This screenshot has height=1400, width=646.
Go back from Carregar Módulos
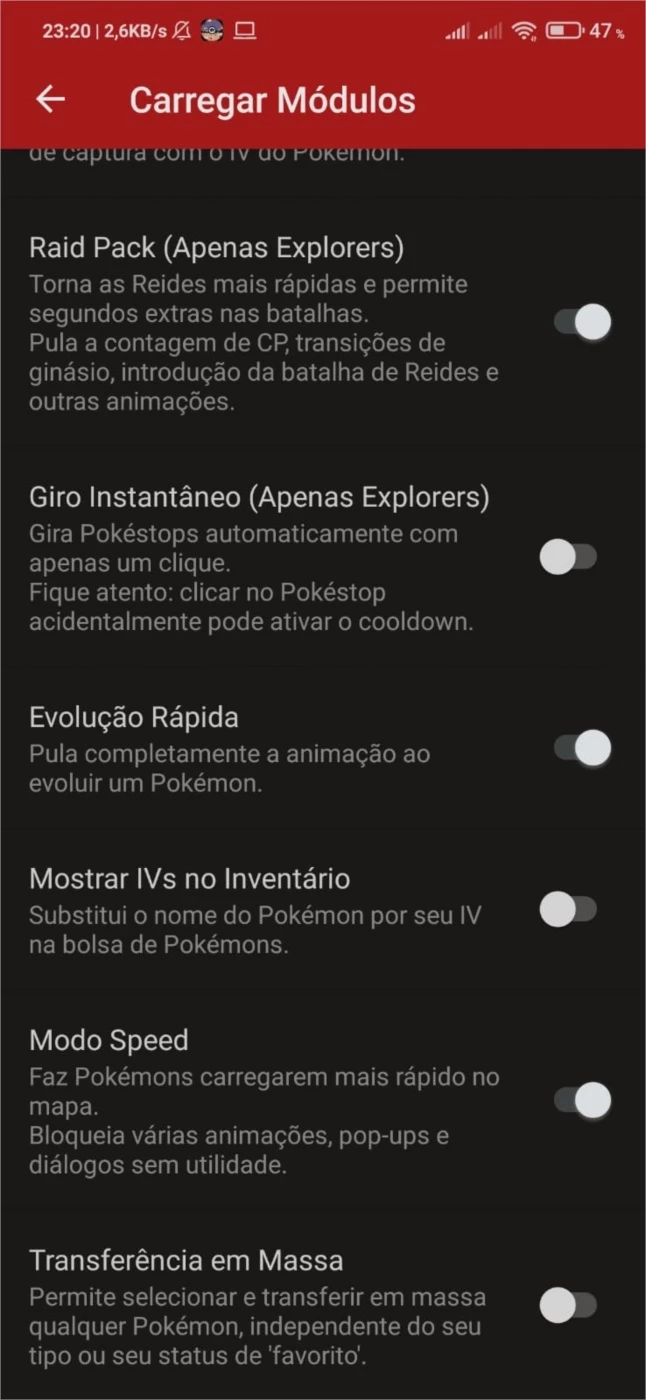point(50,99)
